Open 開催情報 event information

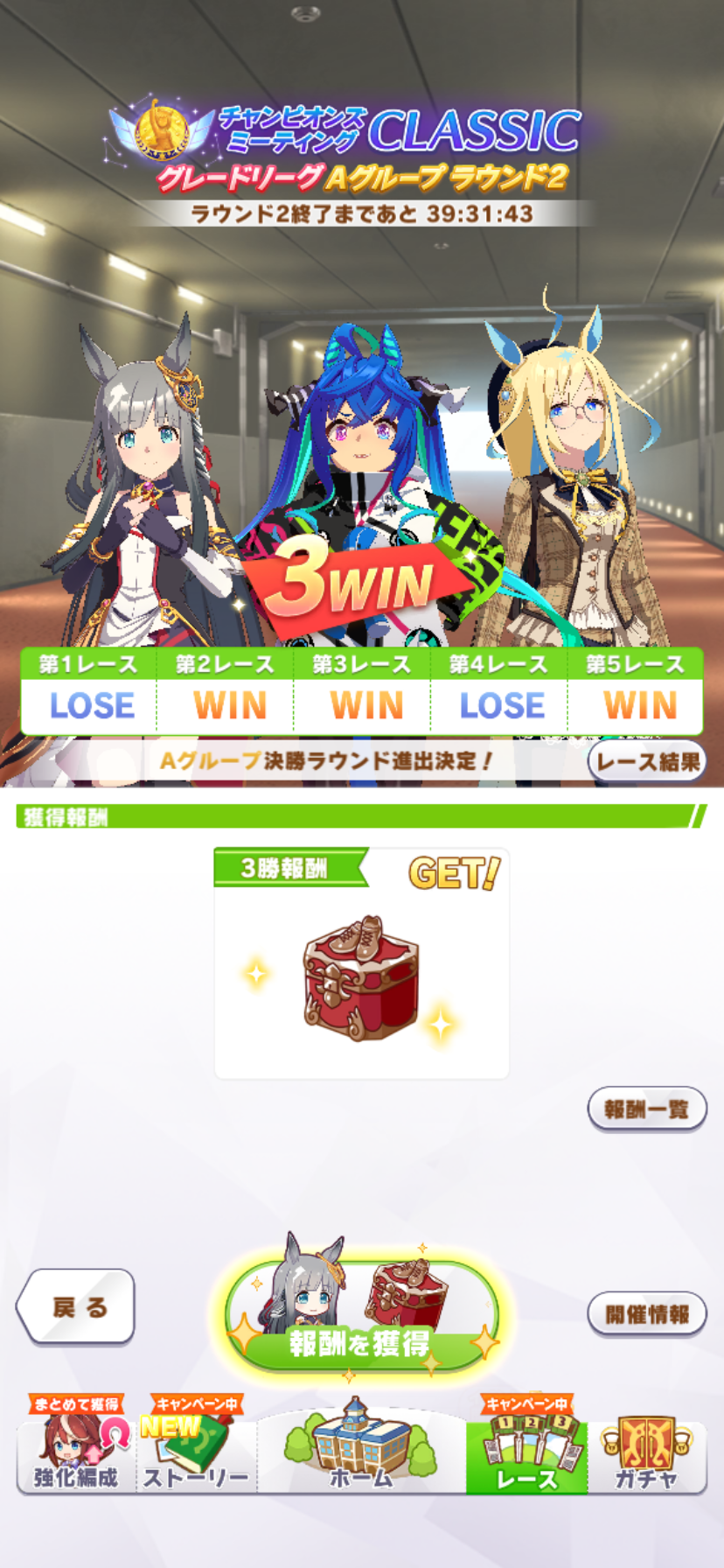pyautogui.click(x=647, y=1313)
